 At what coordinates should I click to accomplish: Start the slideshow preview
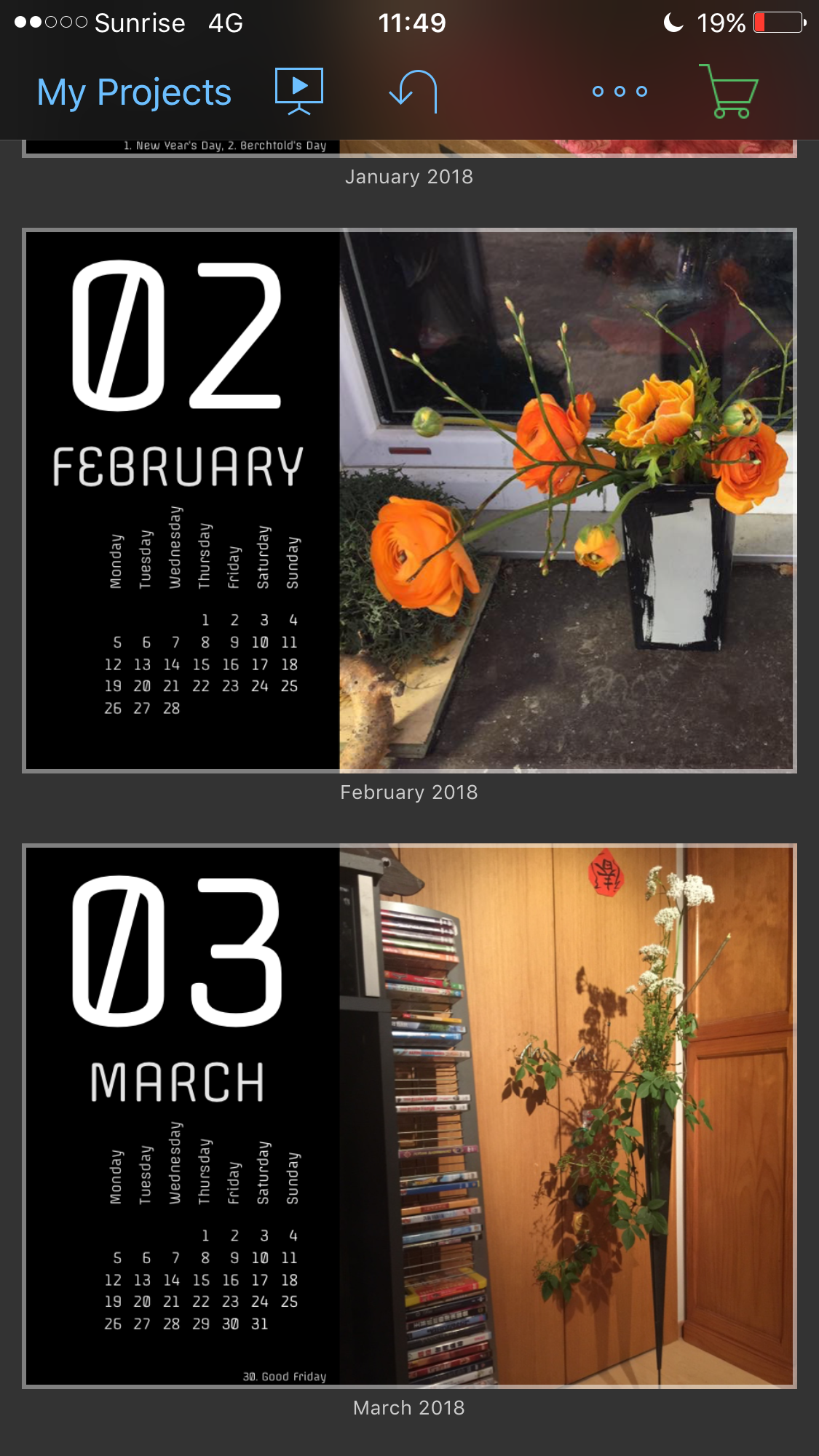coord(298,91)
